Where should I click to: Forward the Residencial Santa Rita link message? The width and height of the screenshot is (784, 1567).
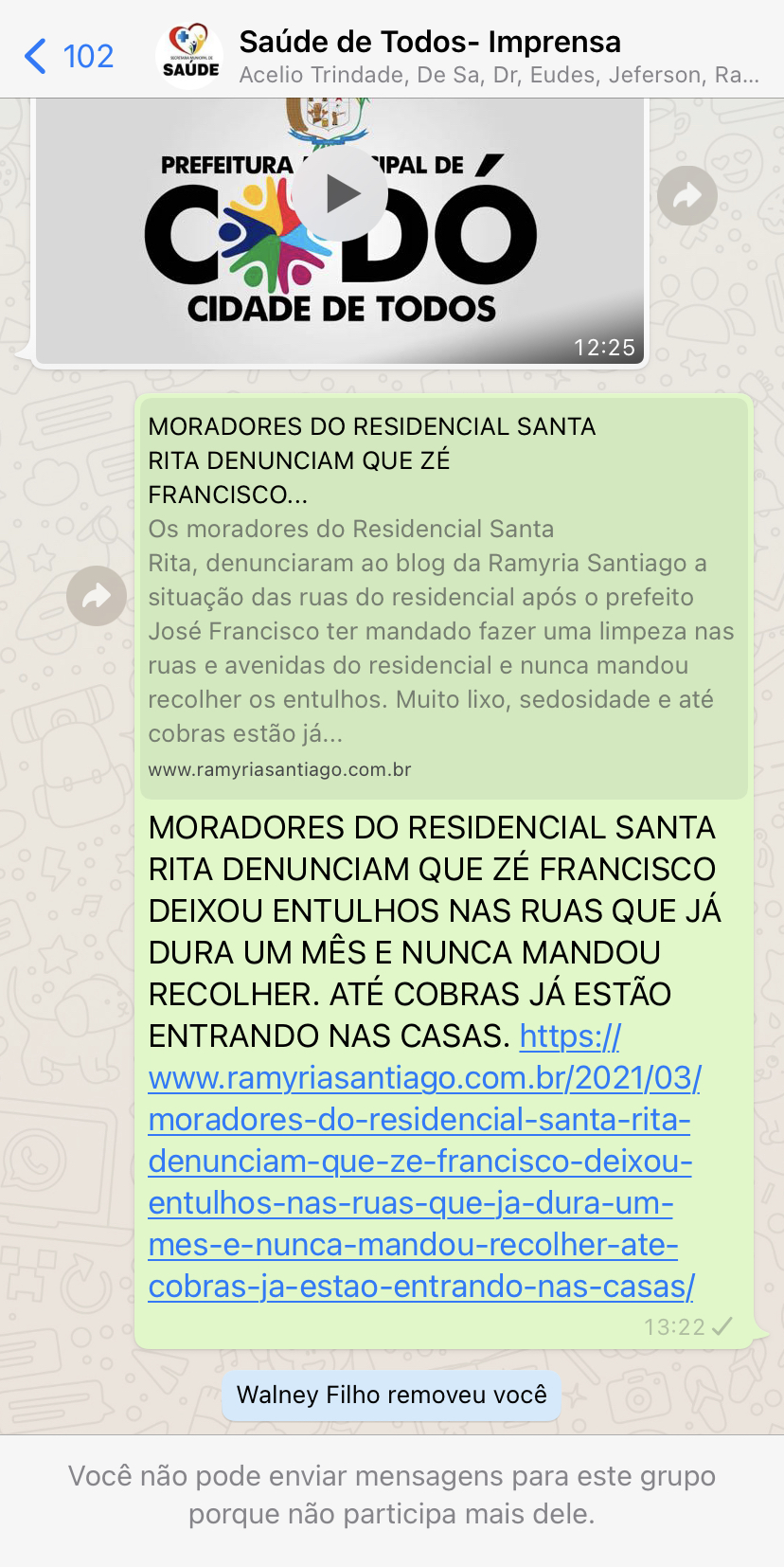pos(97,596)
